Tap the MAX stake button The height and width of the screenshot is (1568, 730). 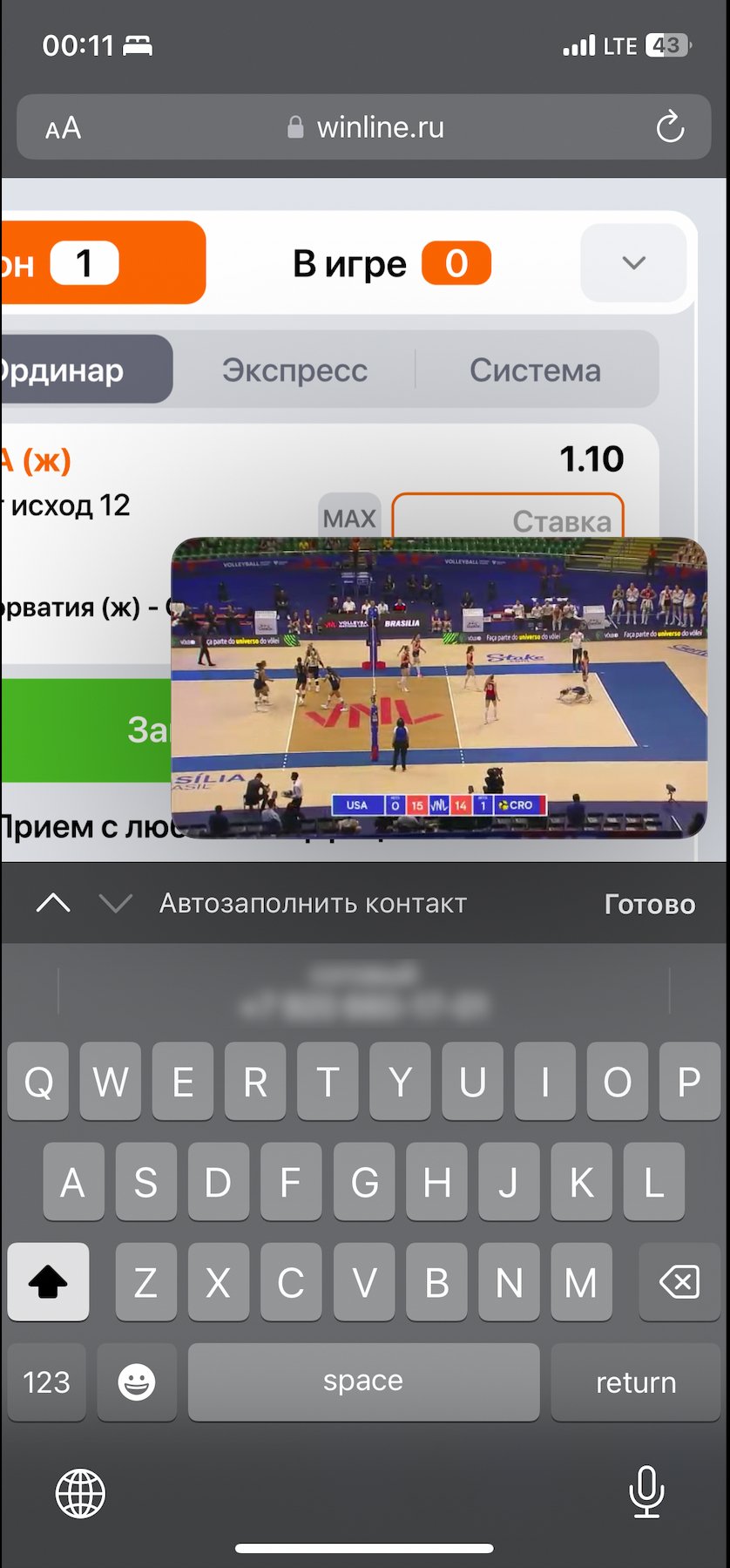point(349,517)
